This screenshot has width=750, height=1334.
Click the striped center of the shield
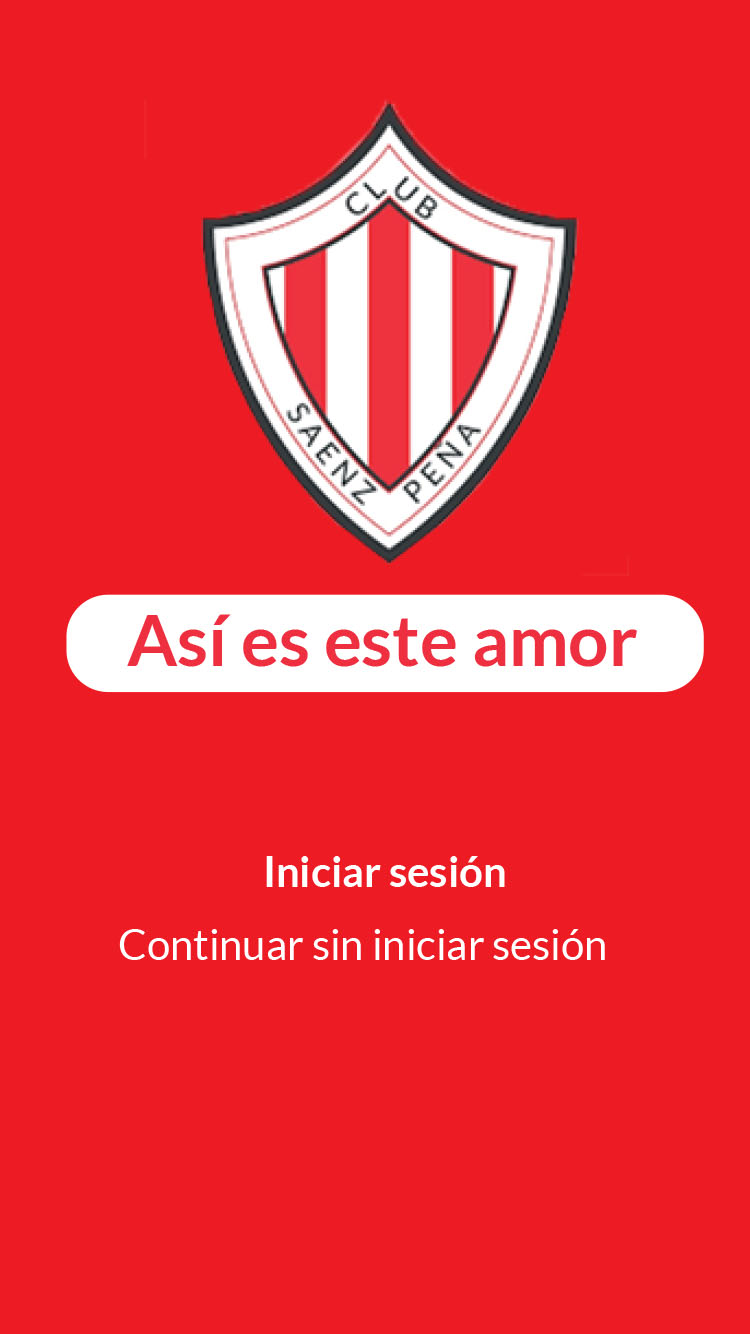coord(388,340)
